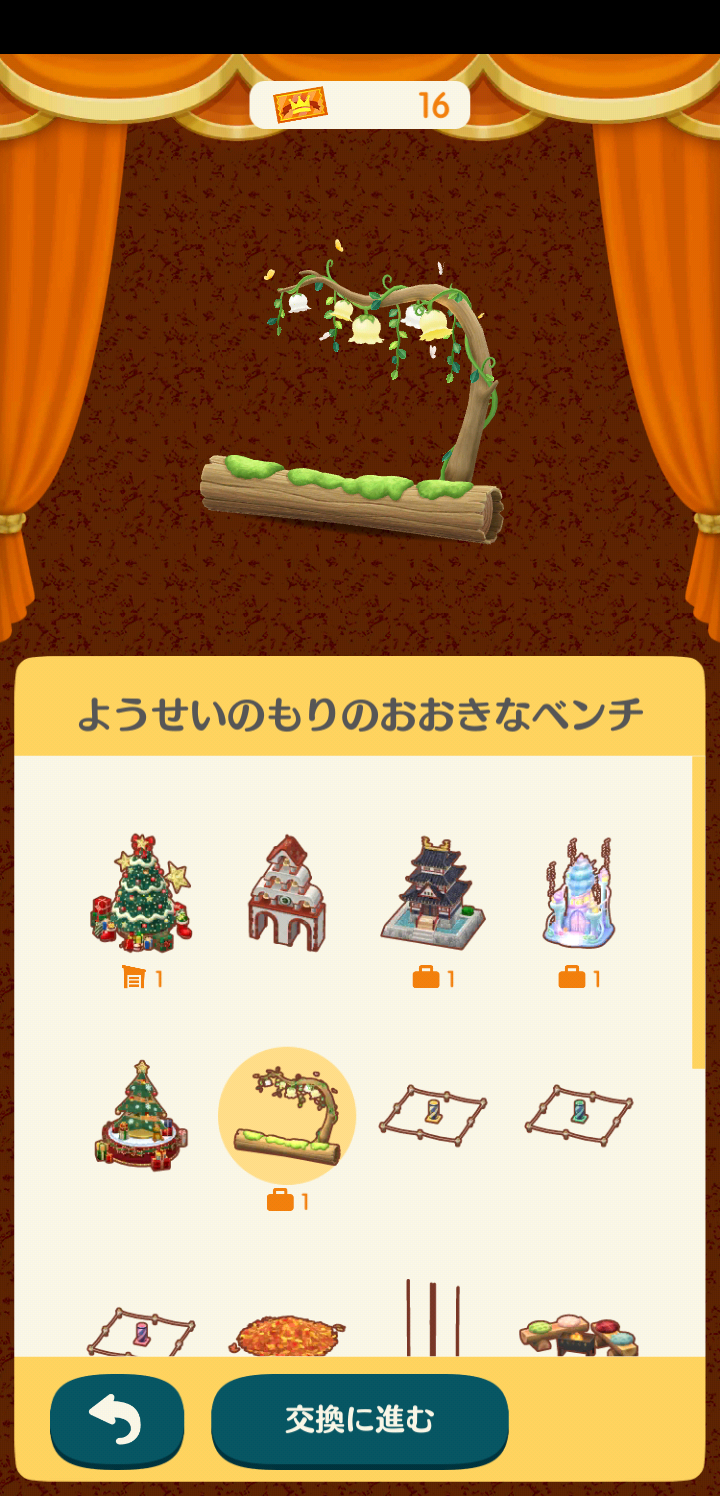The width and height of the screenshot is (720, 1496).
Task: Tap the 交換に進む button
Action: click(360, 1420)
